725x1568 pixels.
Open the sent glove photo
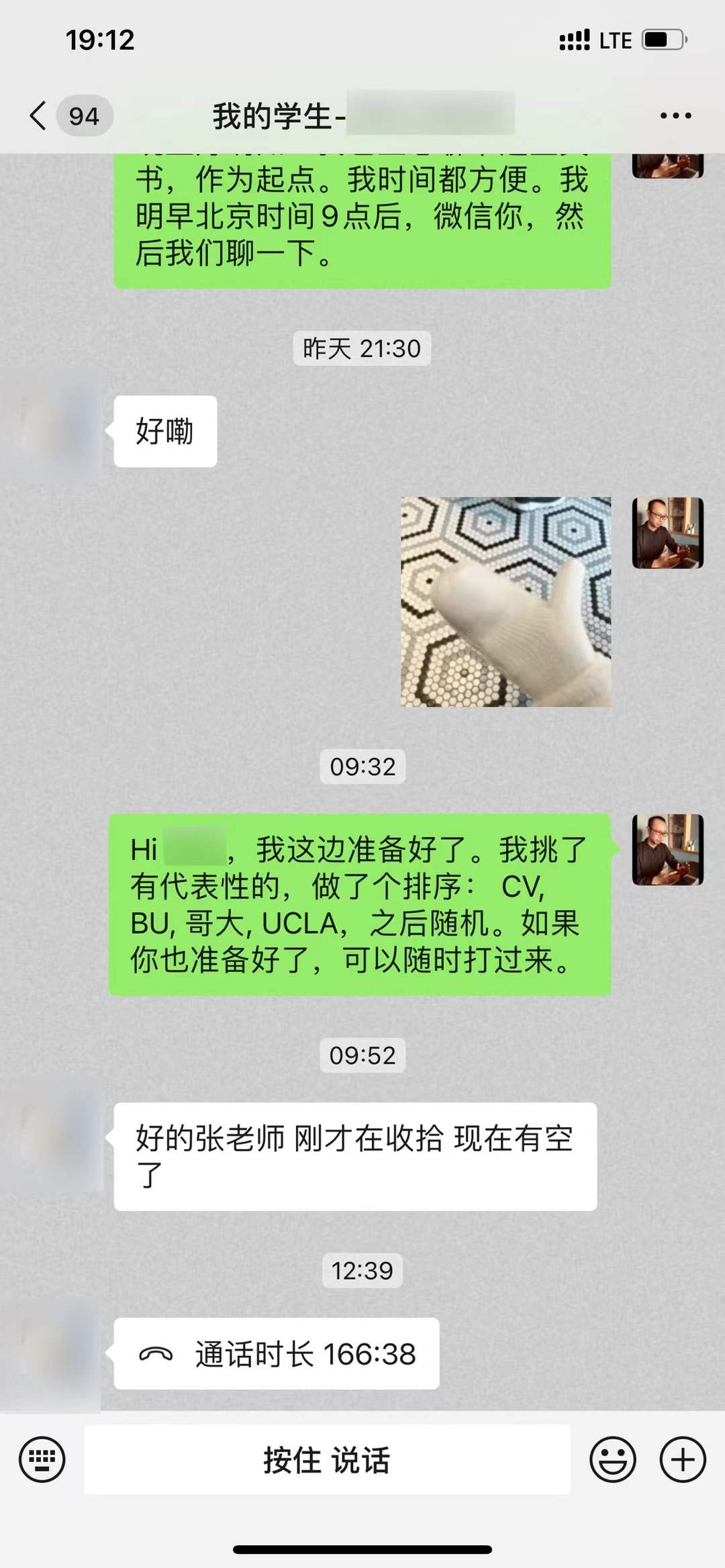coord(505,601)
